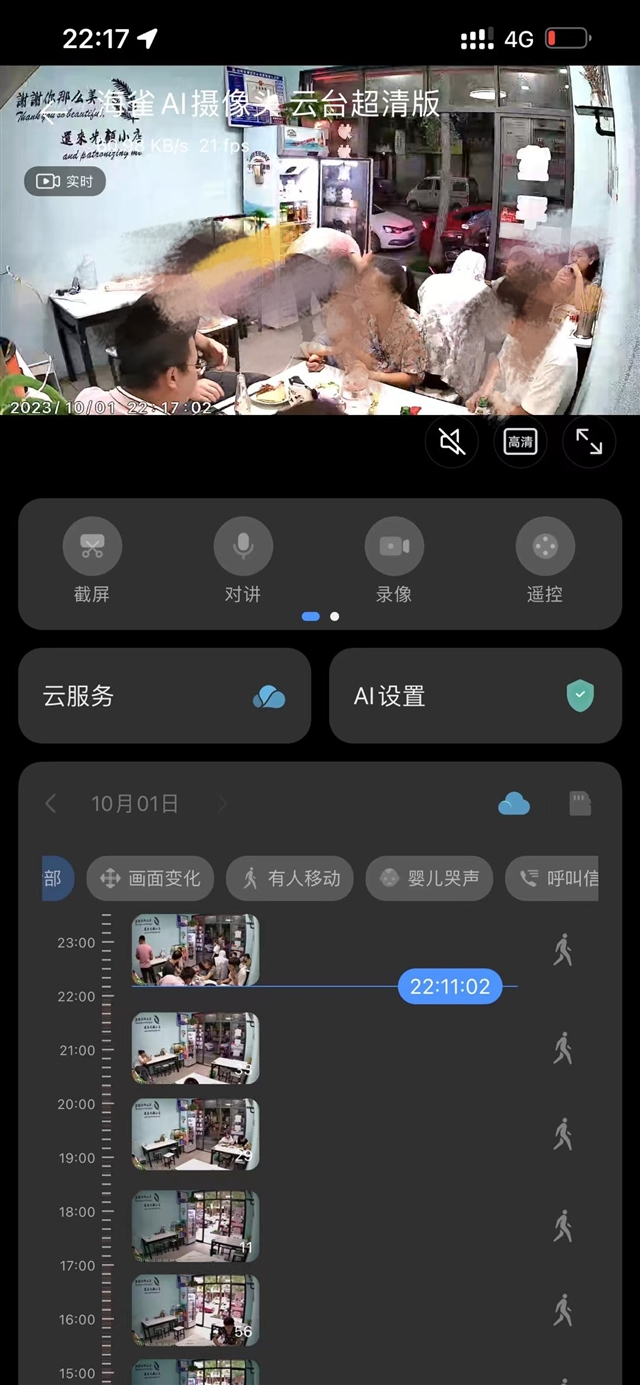This screenshot has width=640, height=1385.
Task: Mute or unmute the camera audio
Action: [x=452, y=442]
